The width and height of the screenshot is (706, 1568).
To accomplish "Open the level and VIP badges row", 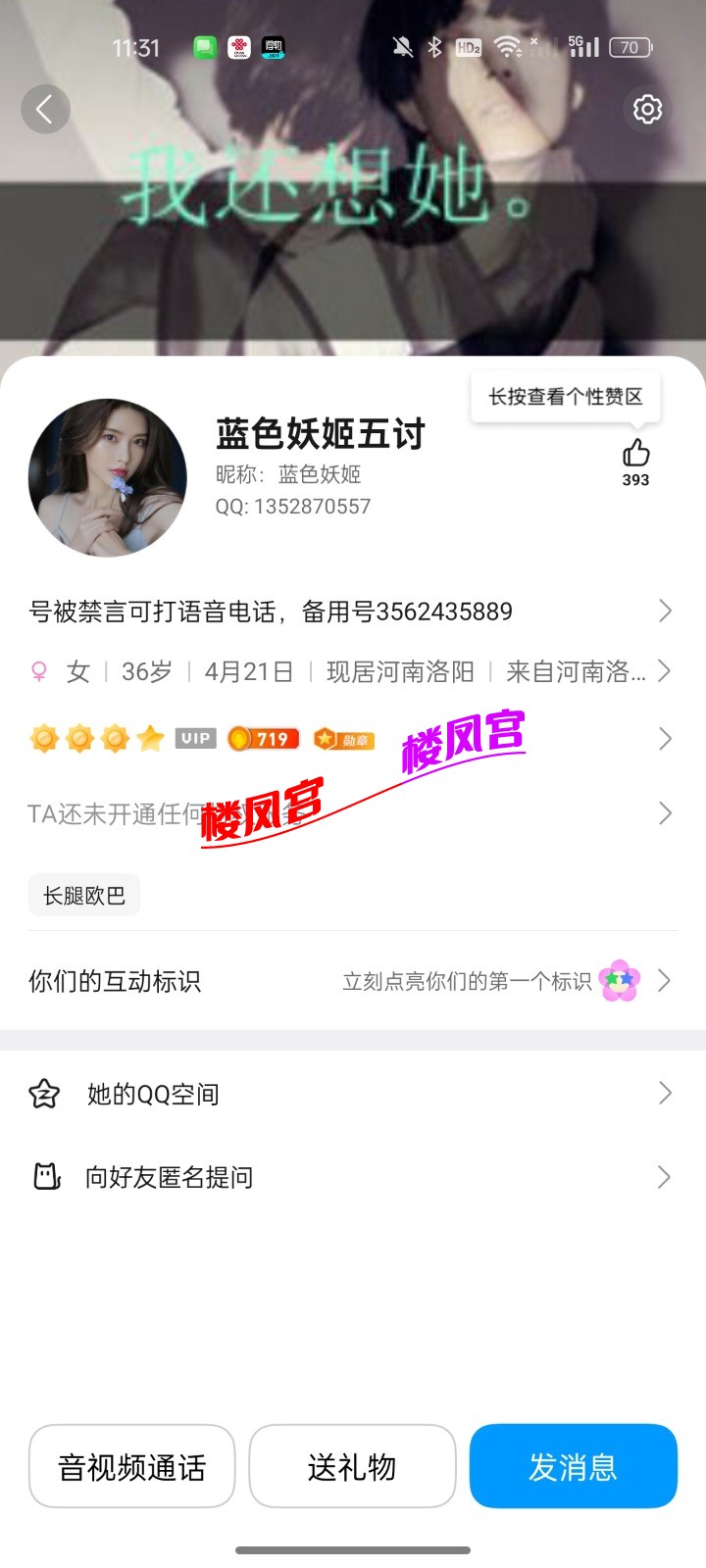I will point(353,738).
